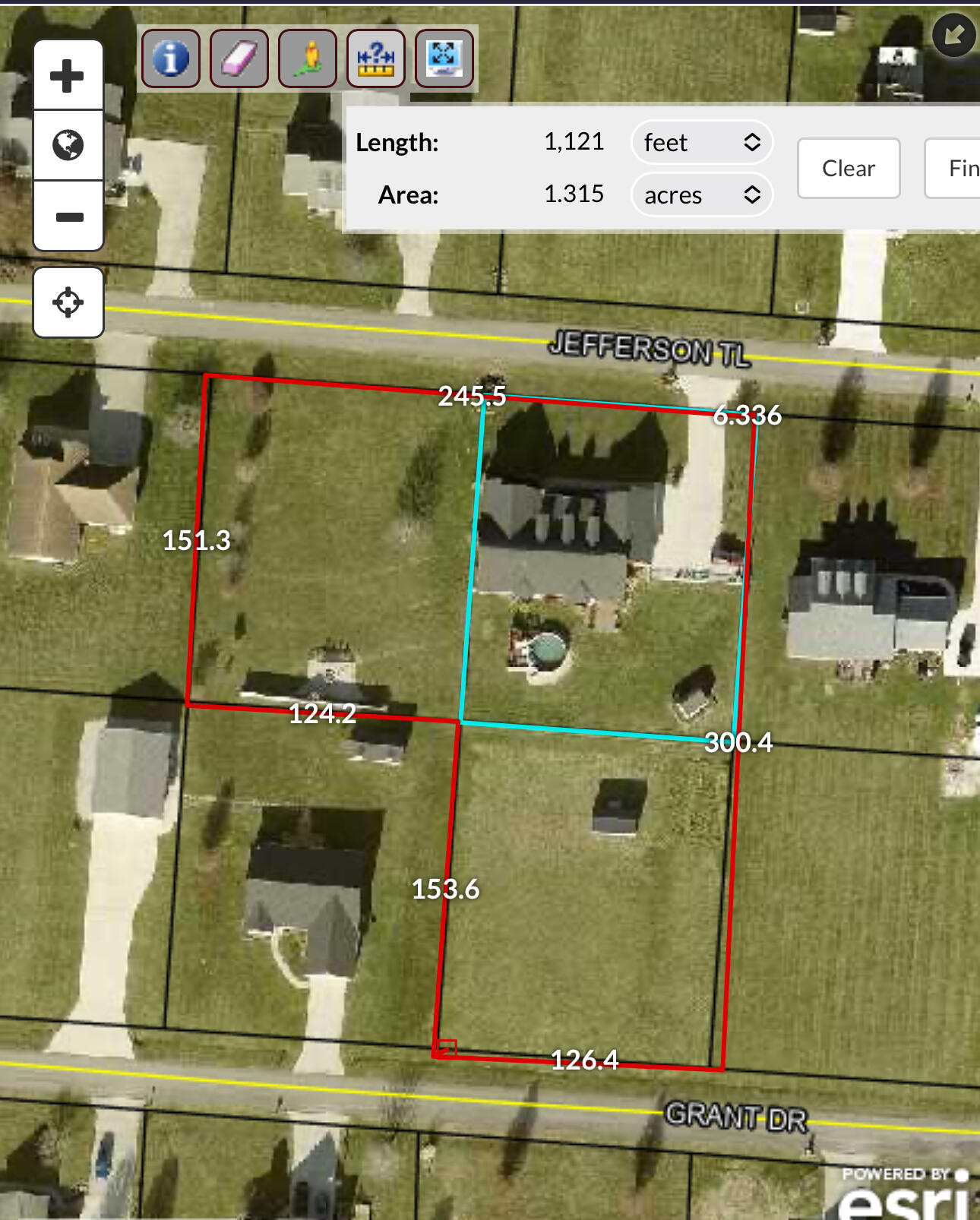
Task: Tap the globe default extent button
Action: [68, 145]
